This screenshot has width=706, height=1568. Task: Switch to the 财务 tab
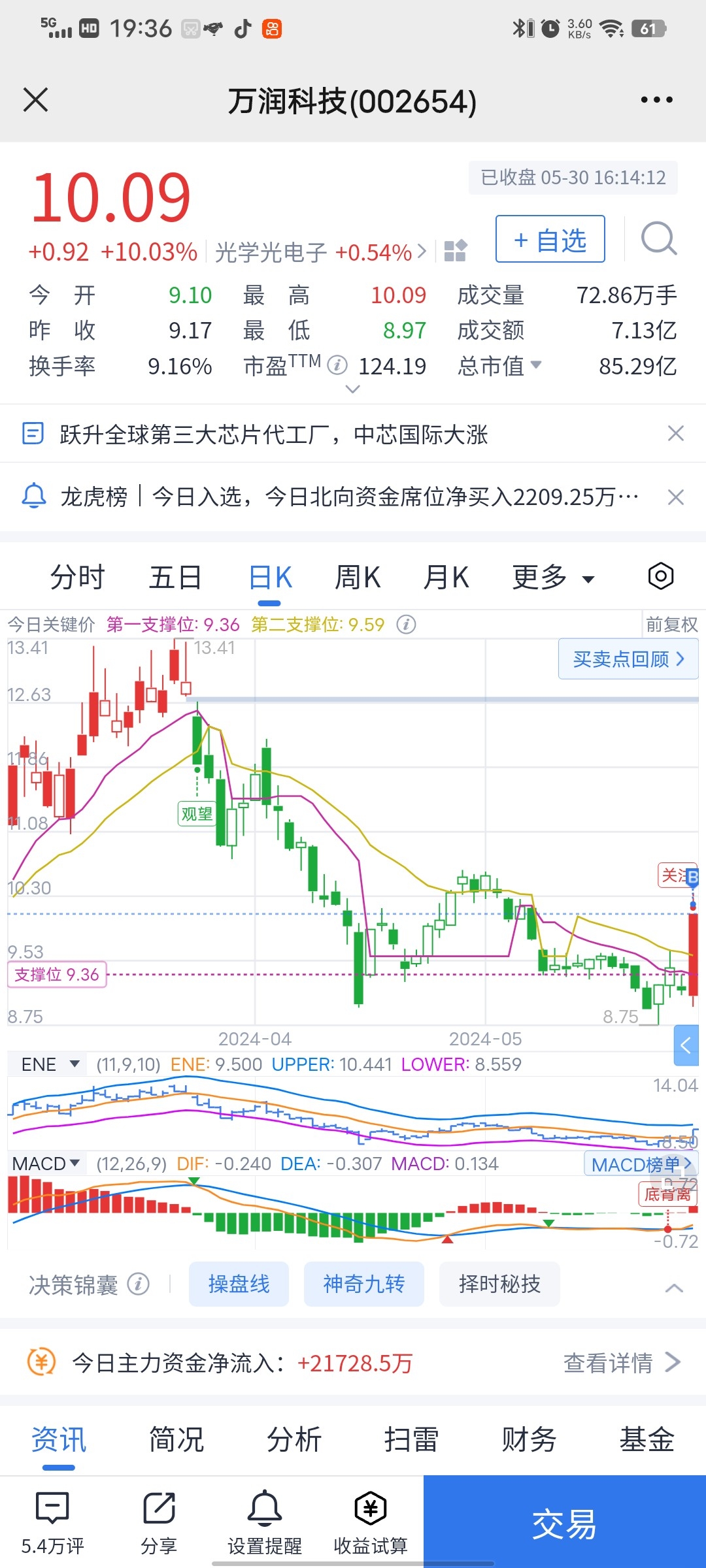pyautogui.click(x=529, y=1440)
